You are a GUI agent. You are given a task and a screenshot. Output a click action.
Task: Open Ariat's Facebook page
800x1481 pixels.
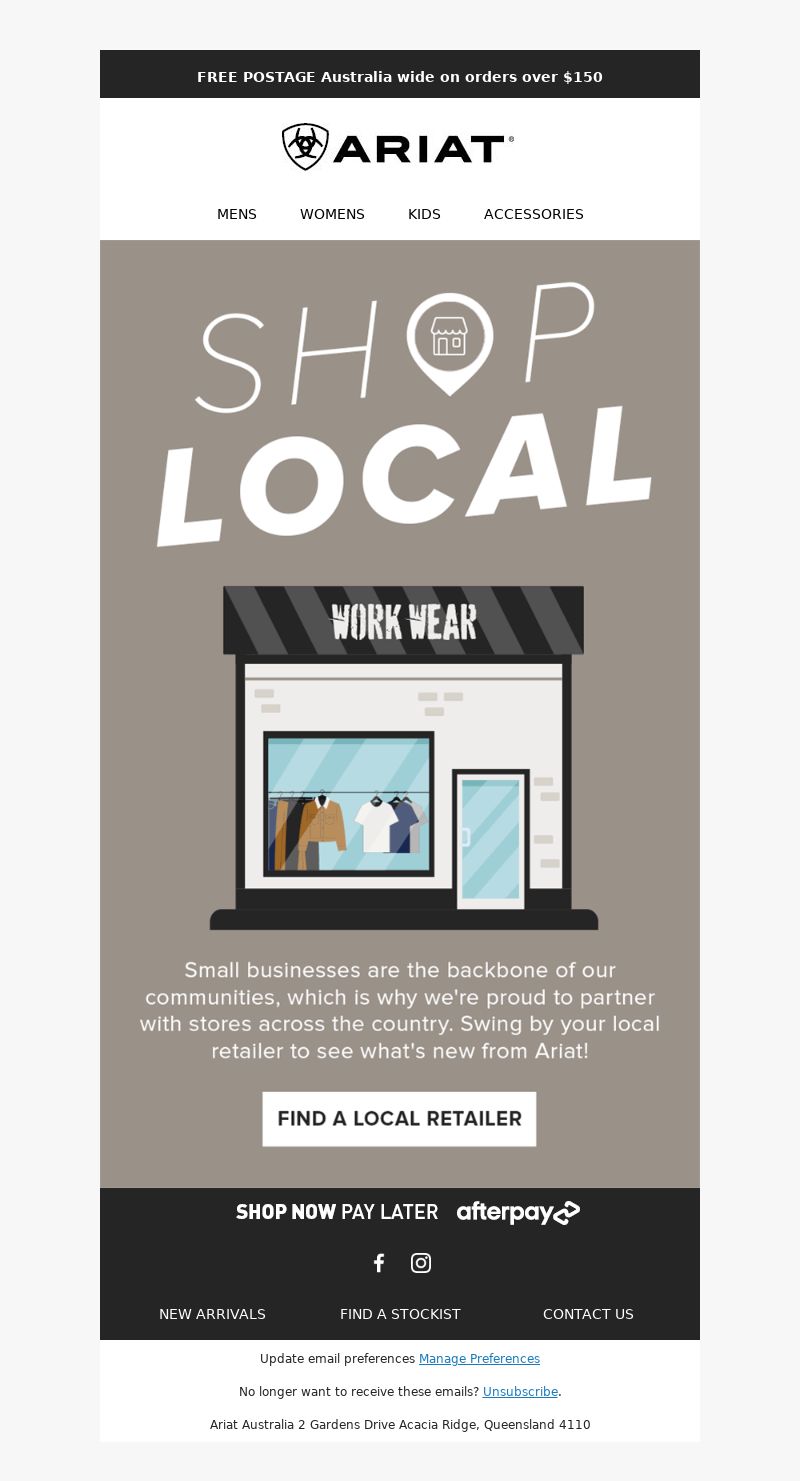(379, 1263)
